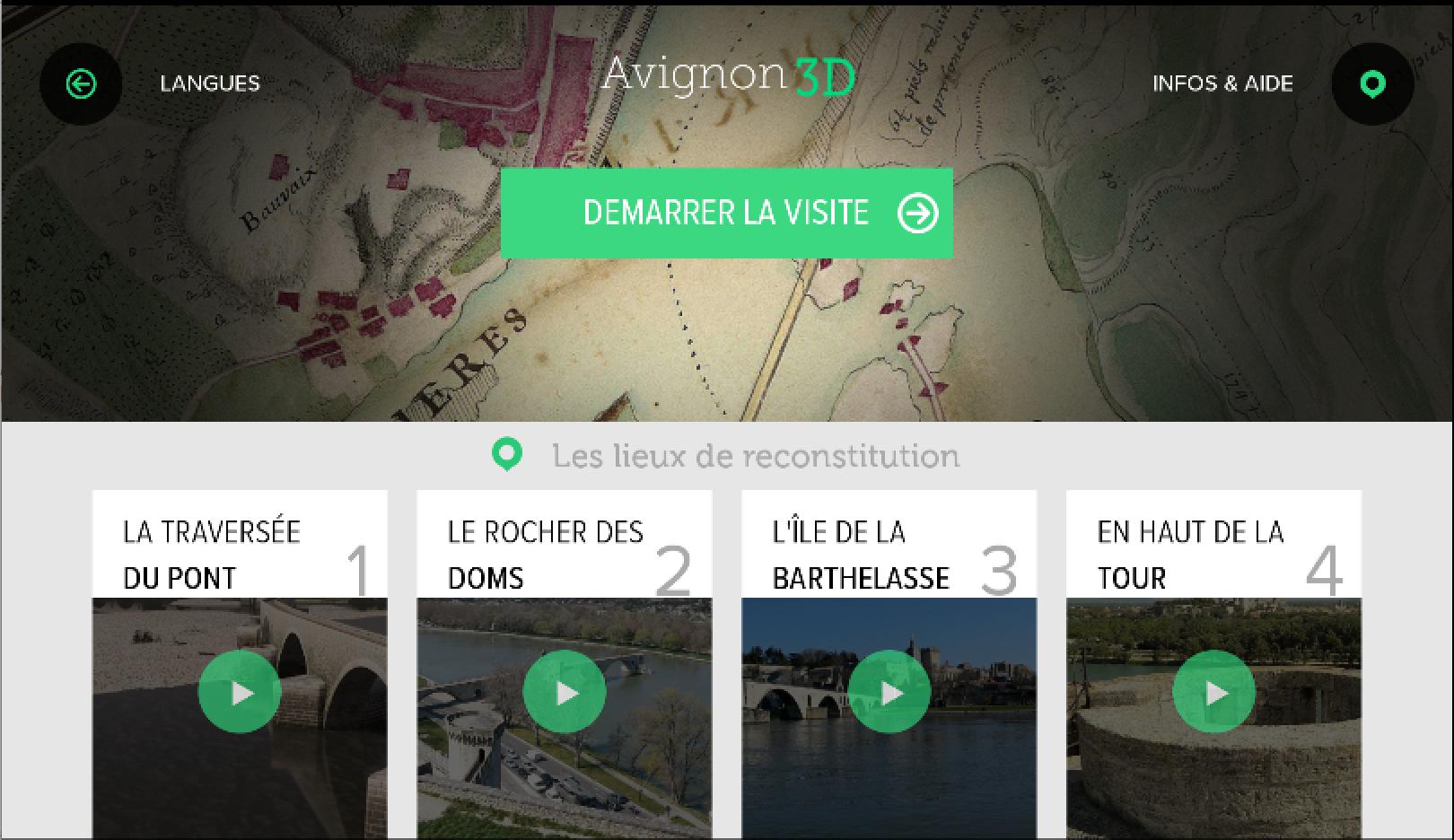Image resolution: width=1454 pixels, height=840 pixels.
Task: Open La Traversée du Pont card
Action: point(240,664)
